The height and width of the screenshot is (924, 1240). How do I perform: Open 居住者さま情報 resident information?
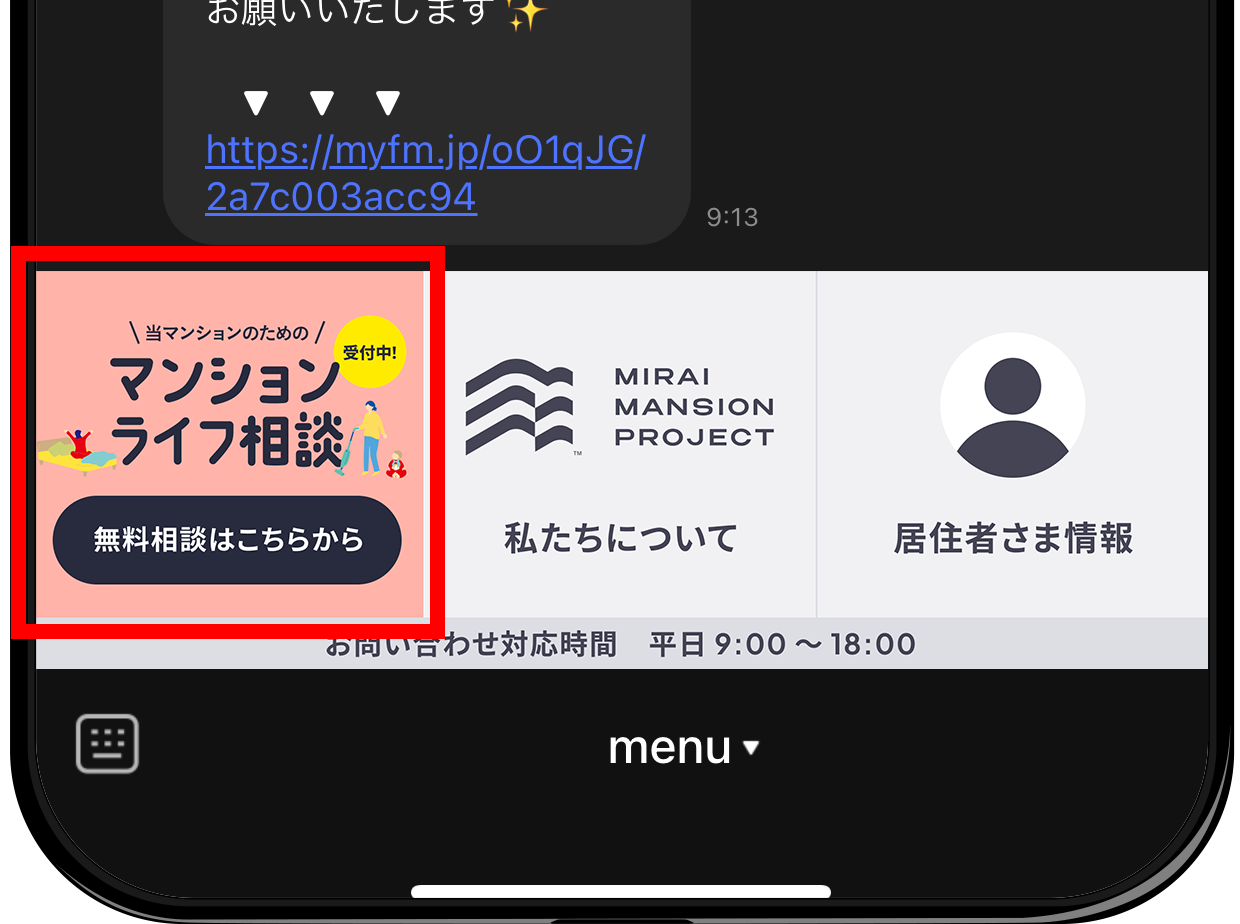1012,445
